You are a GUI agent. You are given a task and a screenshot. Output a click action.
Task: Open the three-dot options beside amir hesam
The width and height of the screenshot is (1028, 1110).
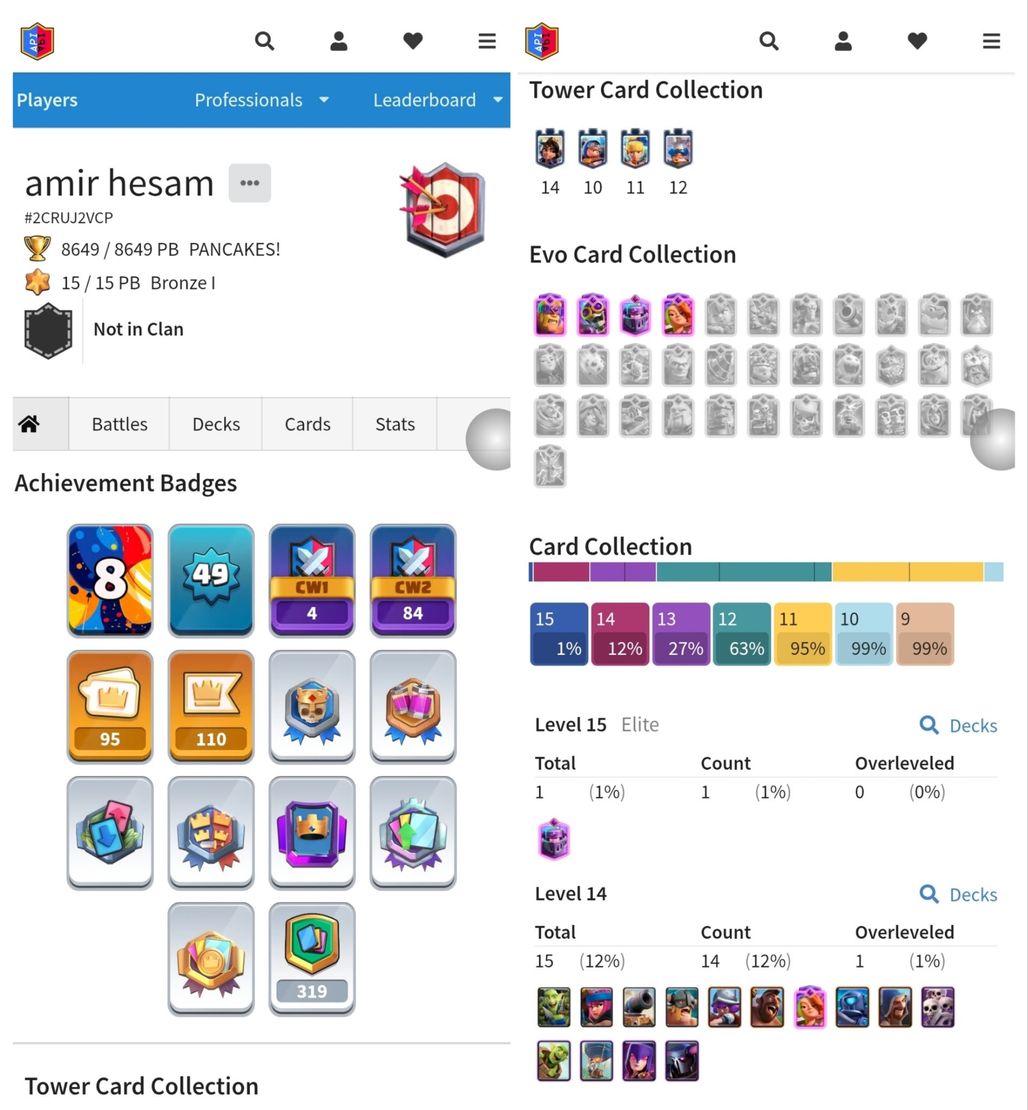pos(250,183)
